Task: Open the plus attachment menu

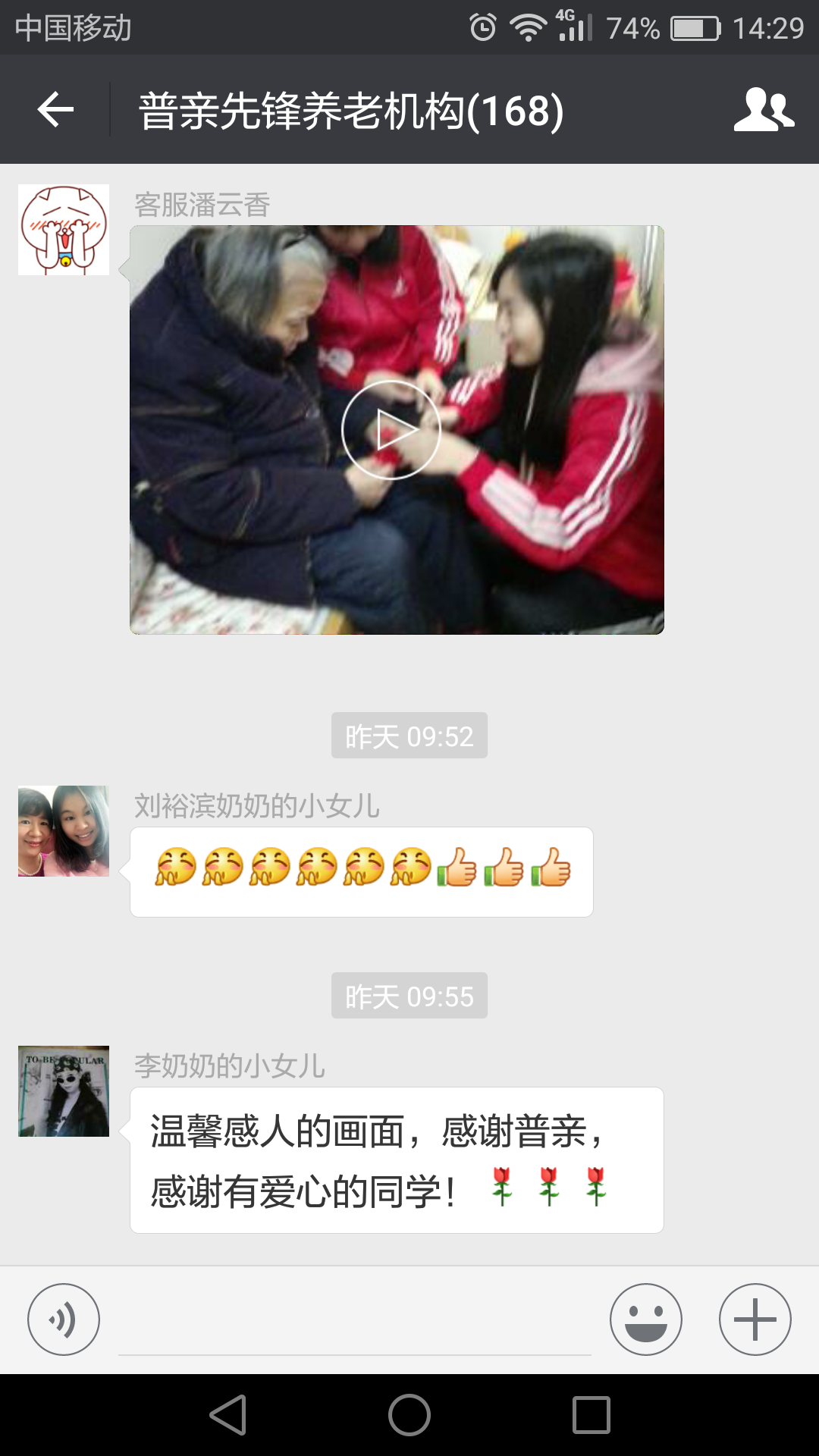Action: [755, 1319]
